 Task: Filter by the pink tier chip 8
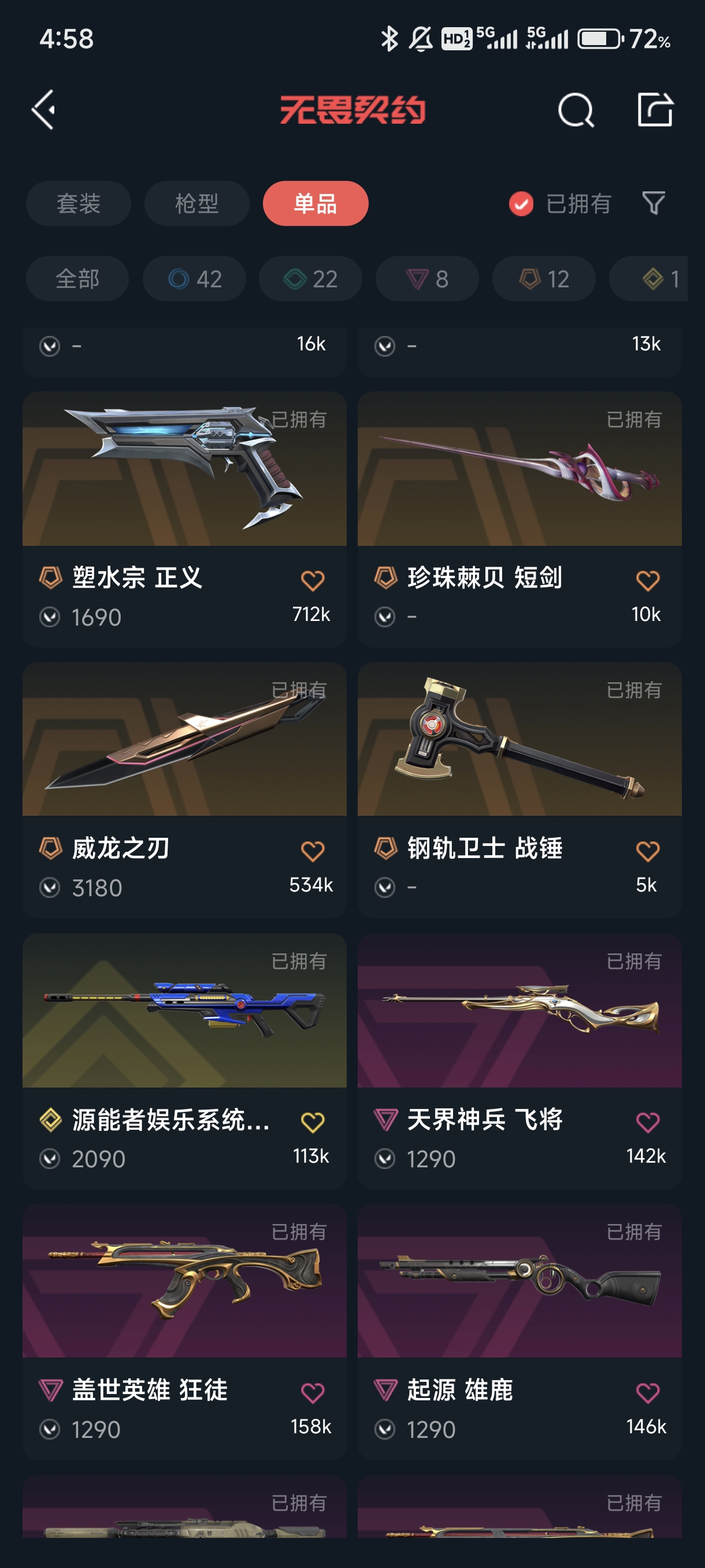click(427, 279)
